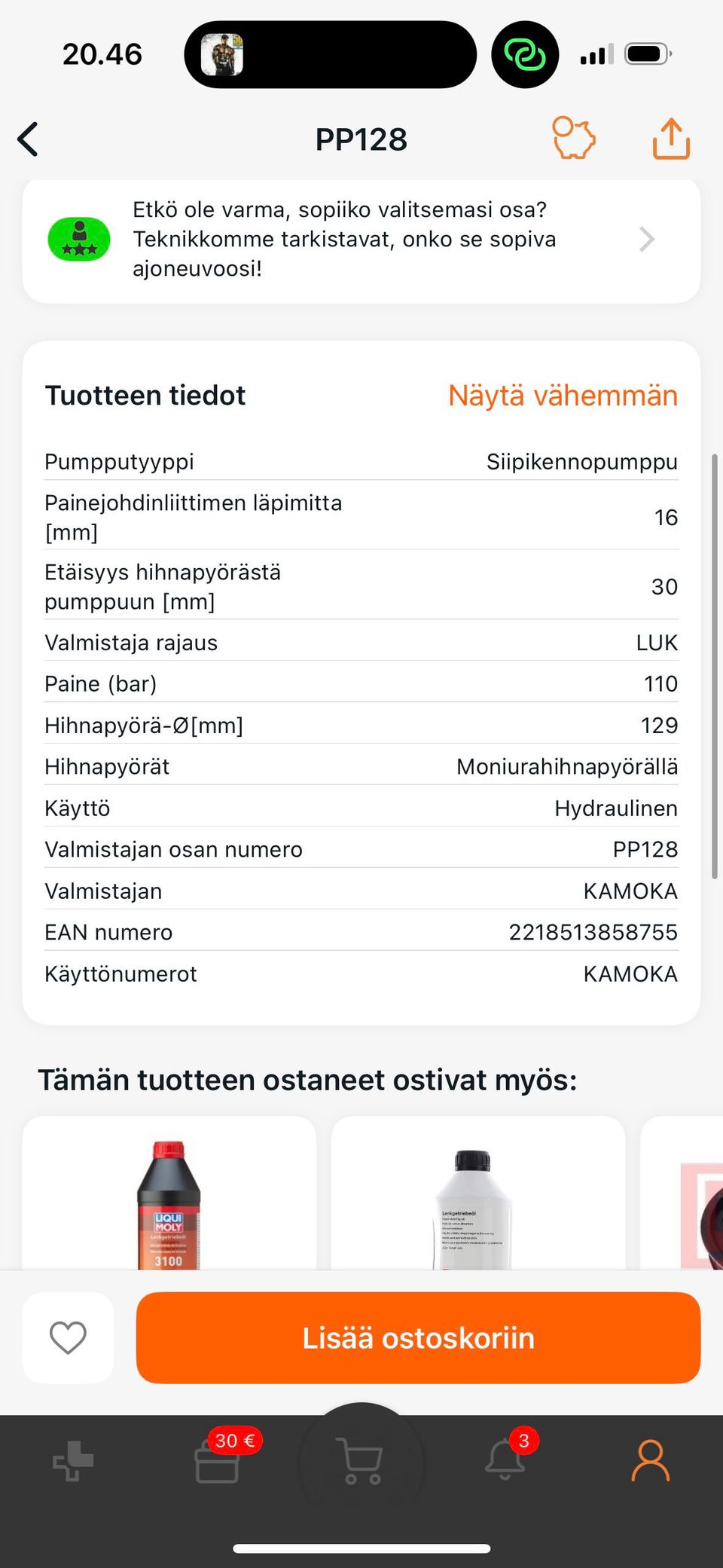Image resolution: width=723 pixels, height=1568 pixels.
Task: Add PP128 to favorites with heart toggle
Action: (x=68, y=1337)
